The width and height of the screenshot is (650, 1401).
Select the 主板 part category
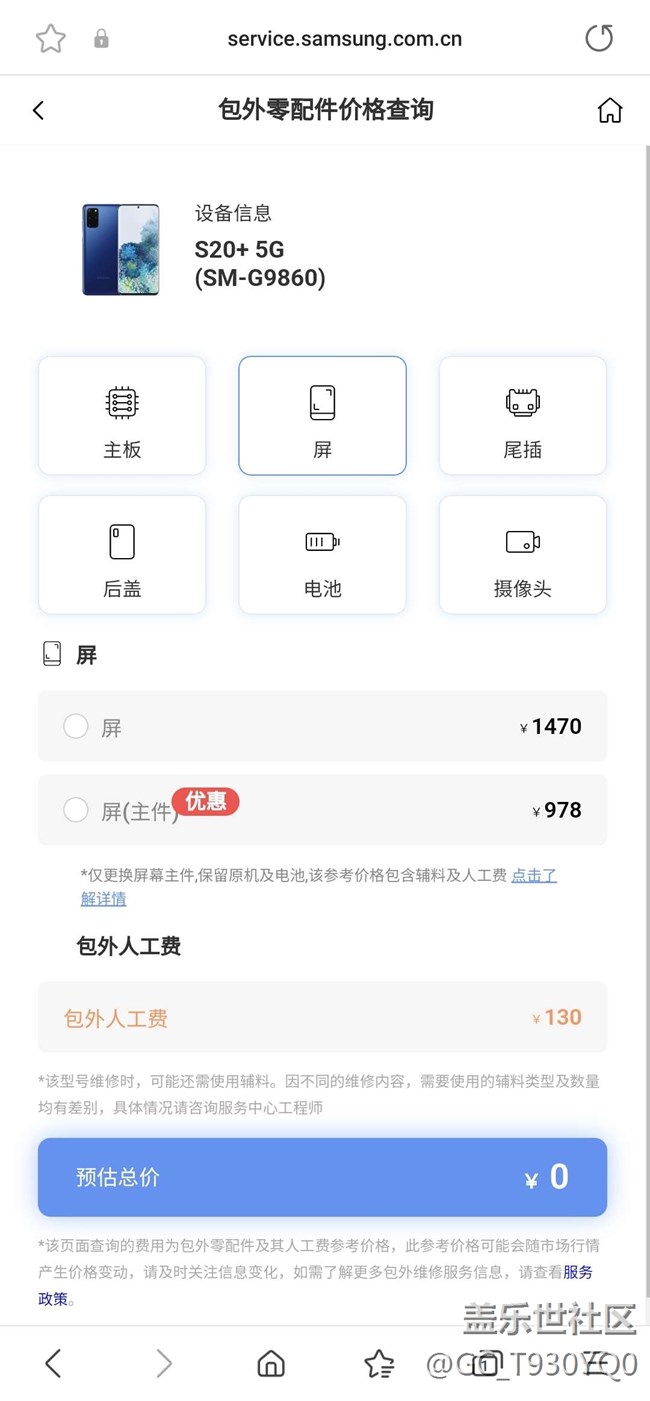[x=122, y=416]
